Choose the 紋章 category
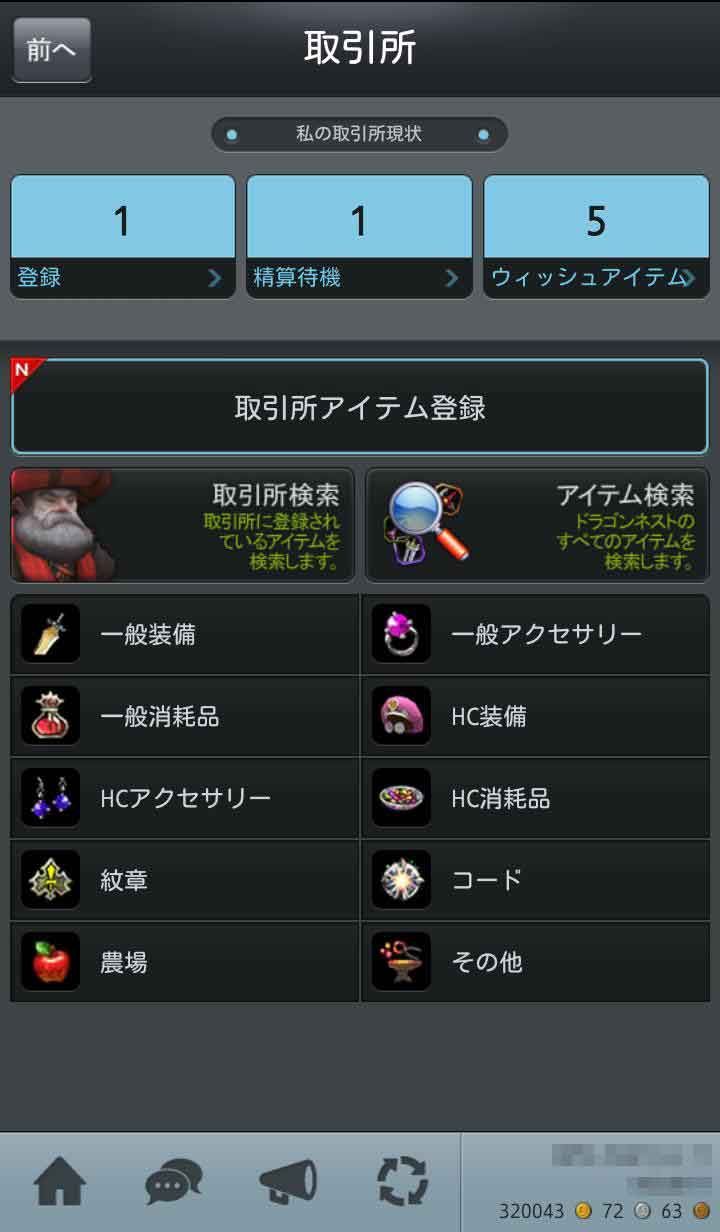 pos(184,881)
